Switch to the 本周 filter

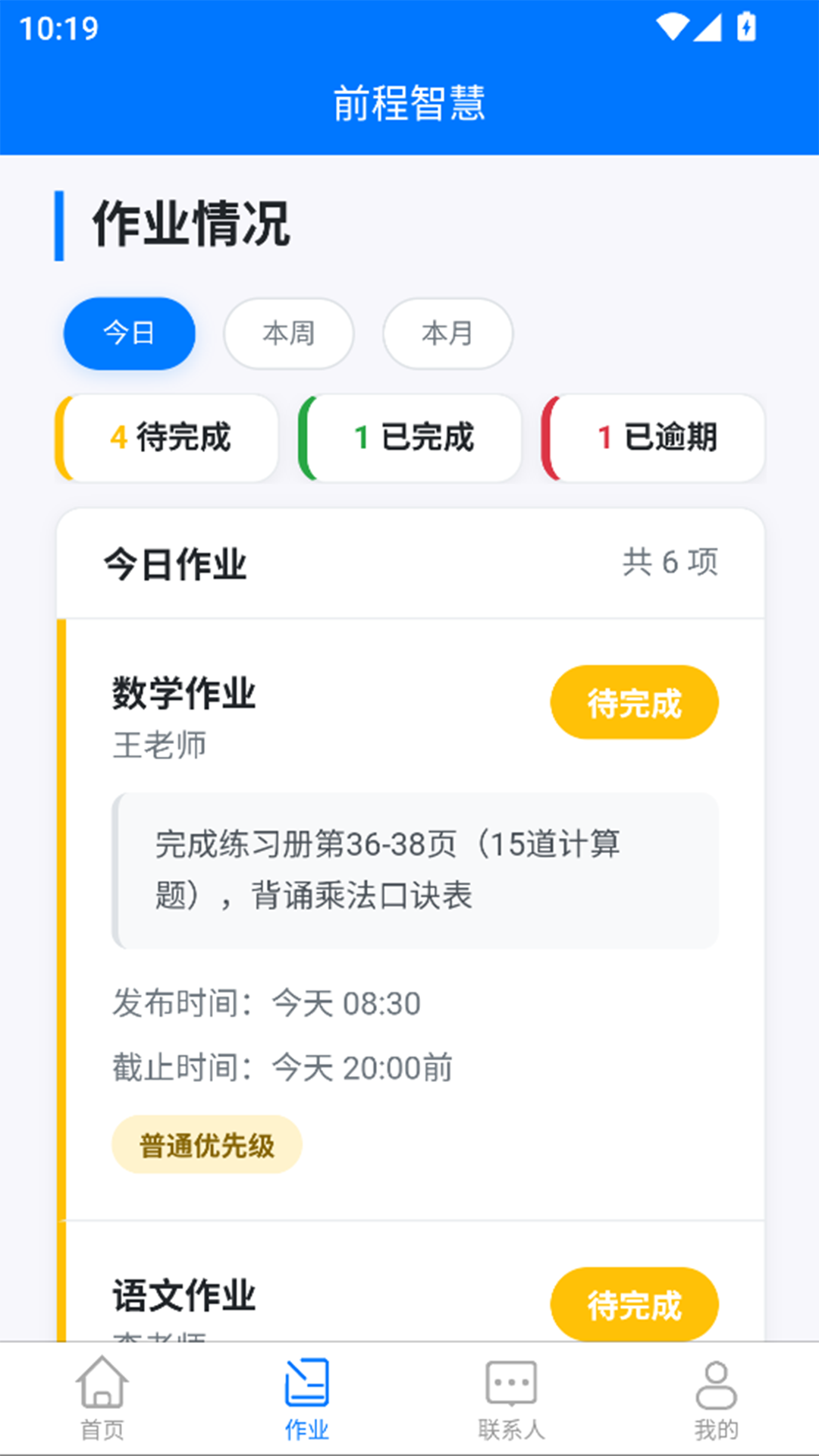click(288, 334)
